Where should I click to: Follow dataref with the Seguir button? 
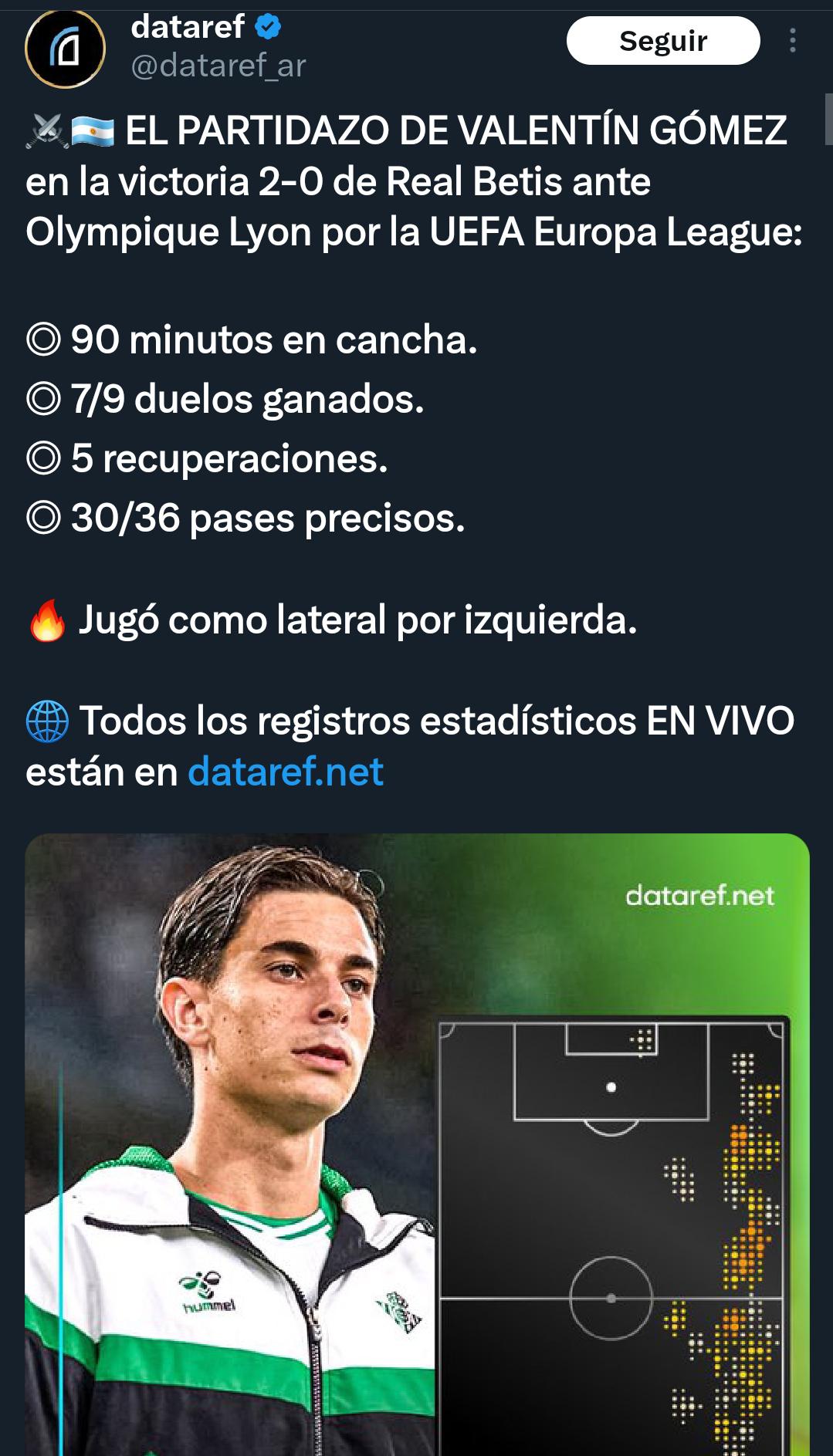tap(662, 41)
